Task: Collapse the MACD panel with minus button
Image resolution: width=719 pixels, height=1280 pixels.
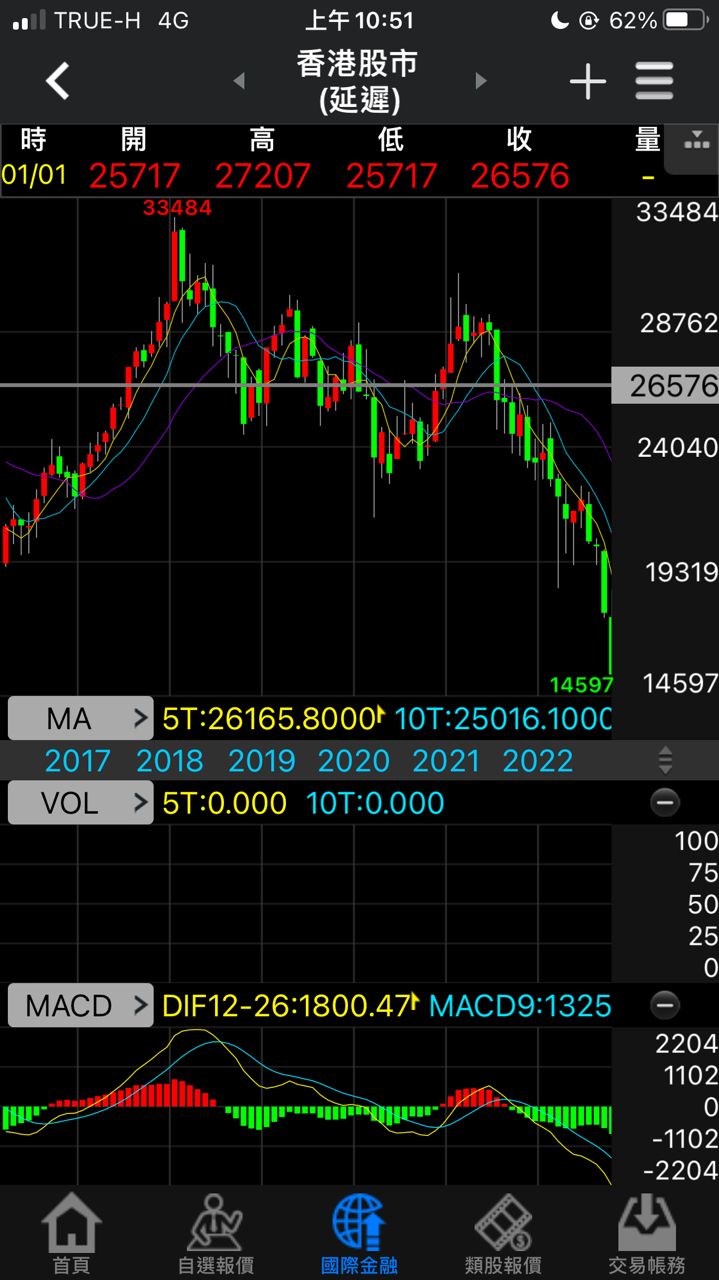Action: pyautogui.click(x=664, y=1005)
